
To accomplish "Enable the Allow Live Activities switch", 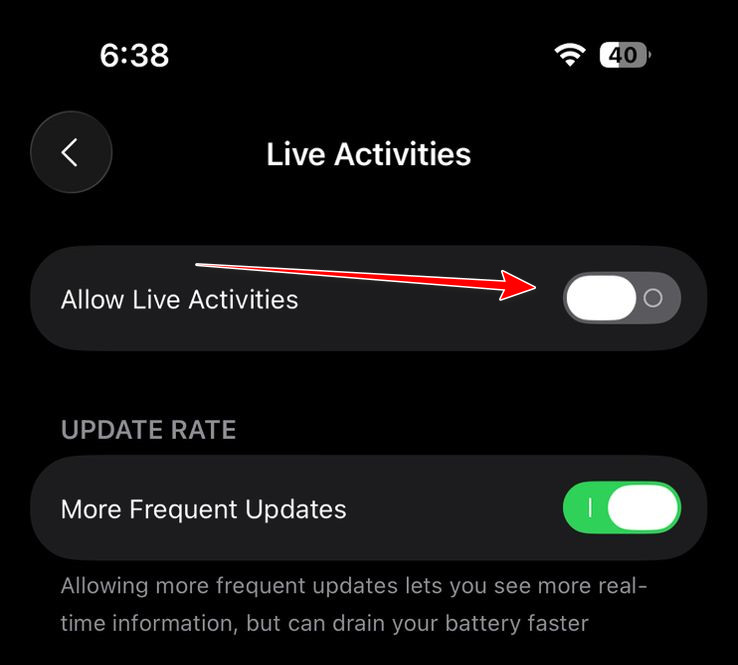I will pos(621,299).
